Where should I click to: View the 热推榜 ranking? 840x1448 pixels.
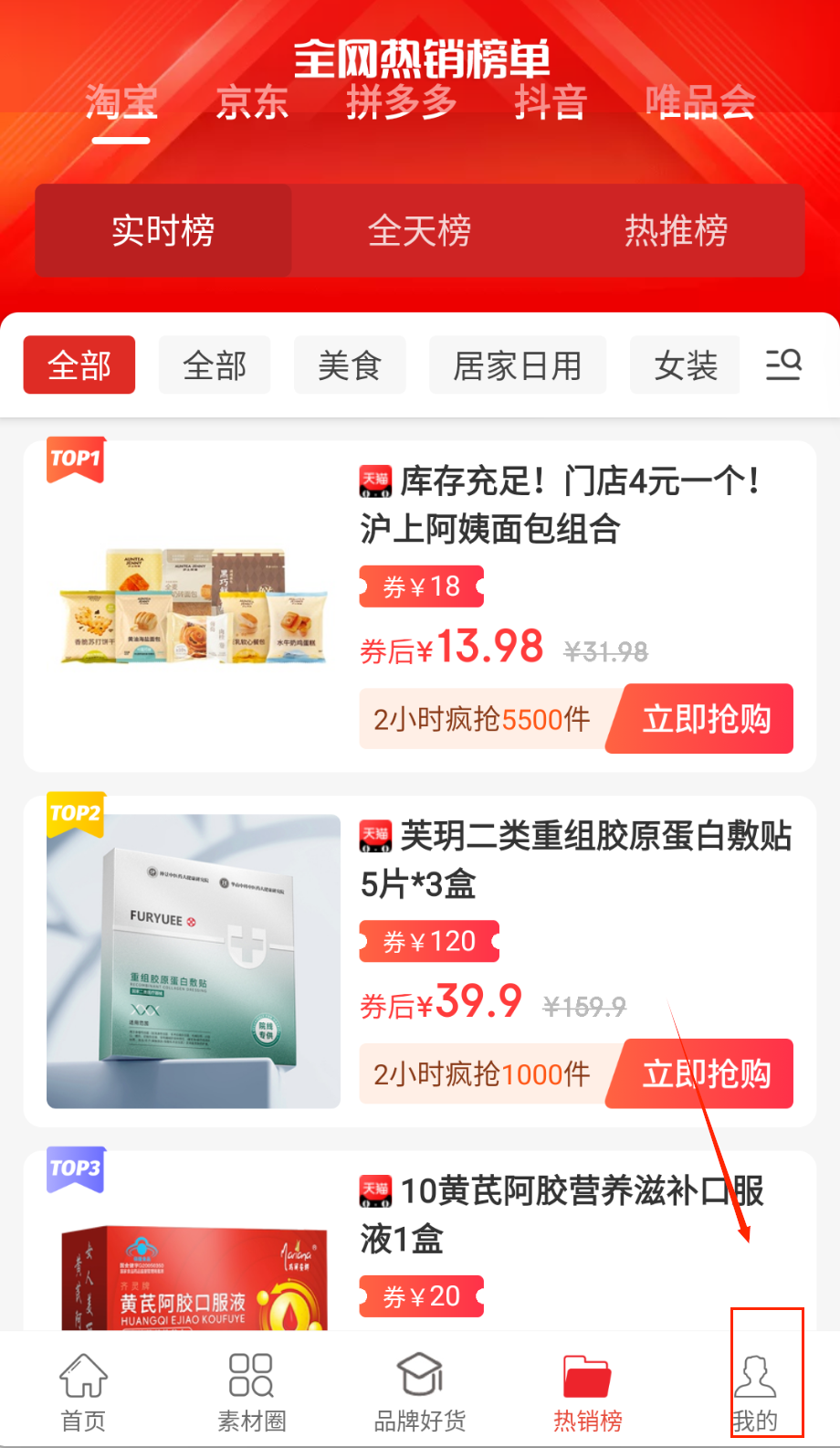pos(676,230)
